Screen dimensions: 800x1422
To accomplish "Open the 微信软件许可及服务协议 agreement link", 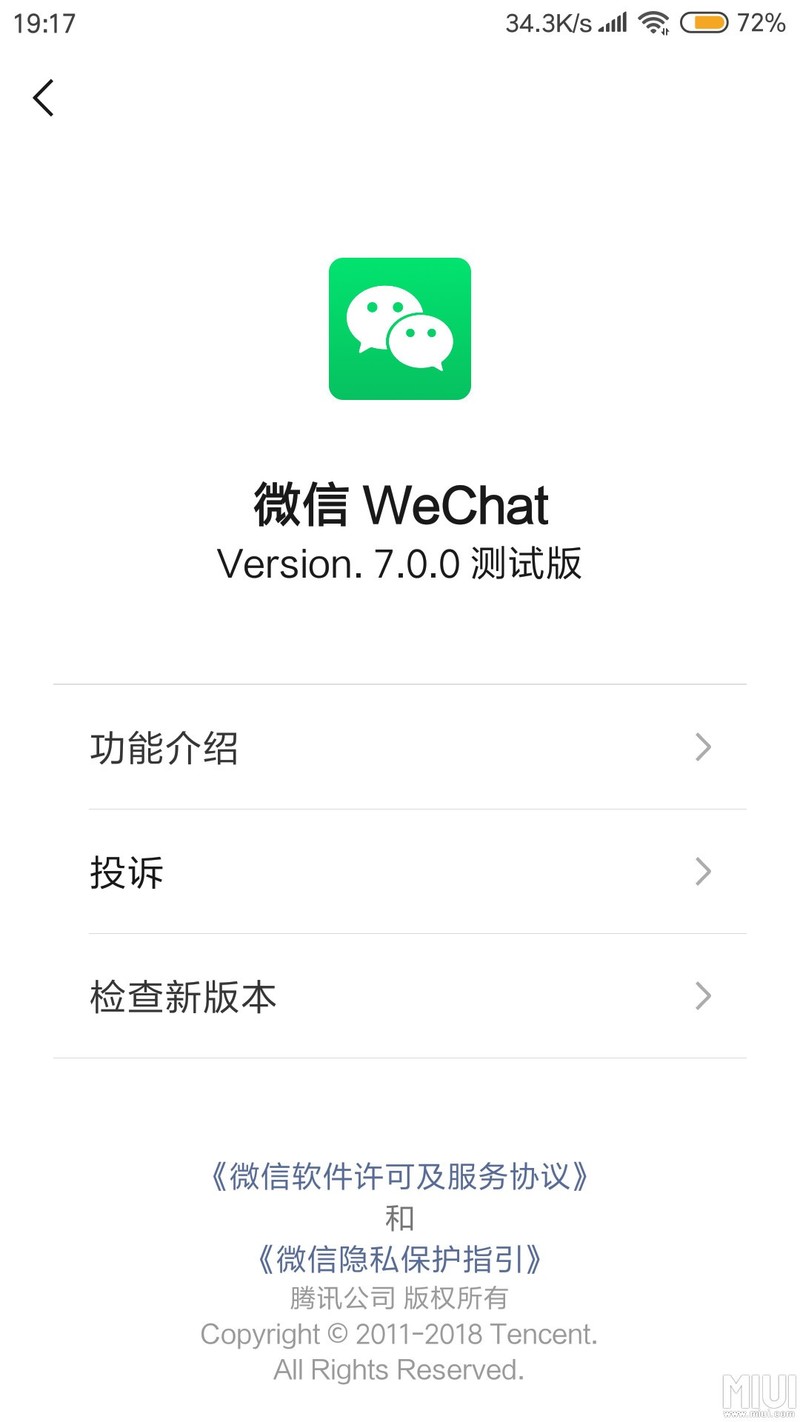I will (400, 1177).
